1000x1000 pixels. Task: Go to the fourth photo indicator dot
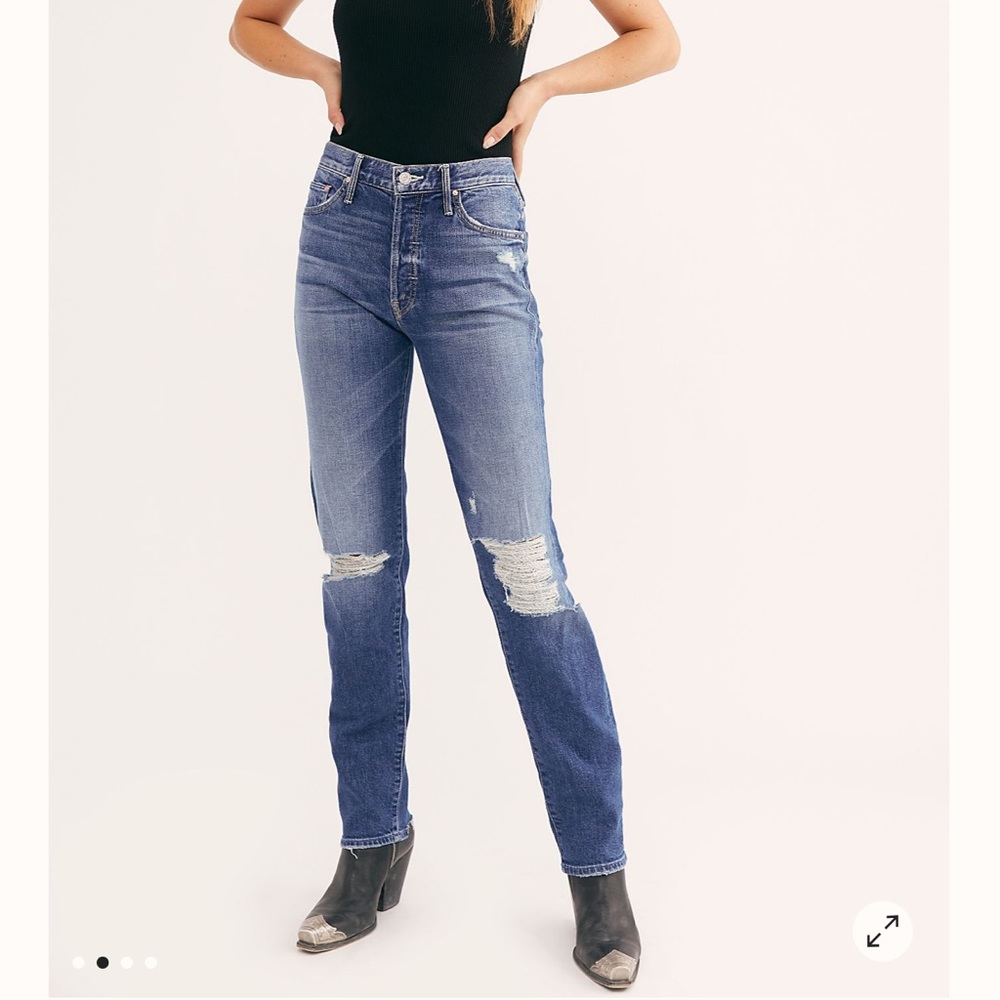151,962
